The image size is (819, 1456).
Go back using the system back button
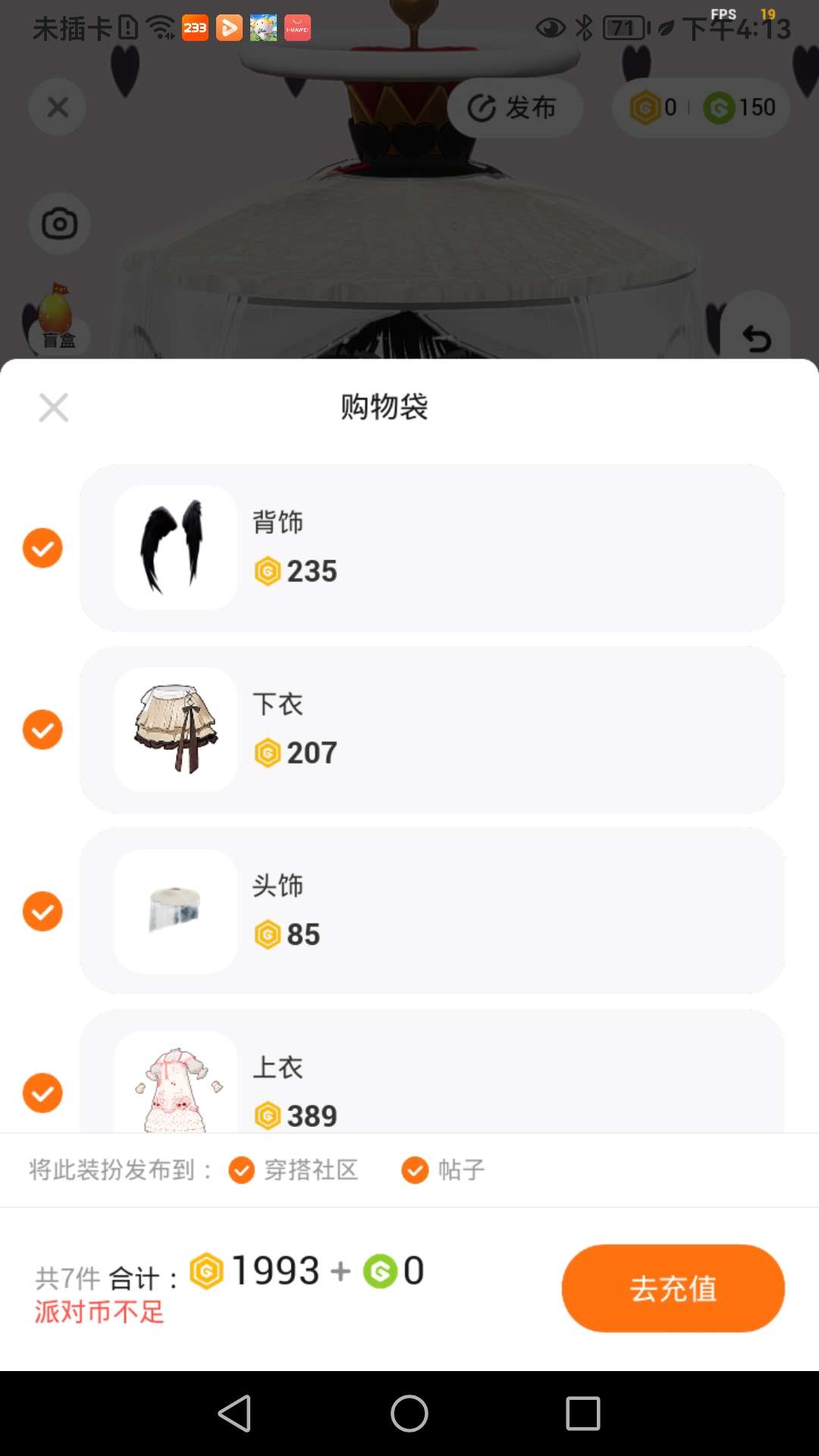[235, 1414]
